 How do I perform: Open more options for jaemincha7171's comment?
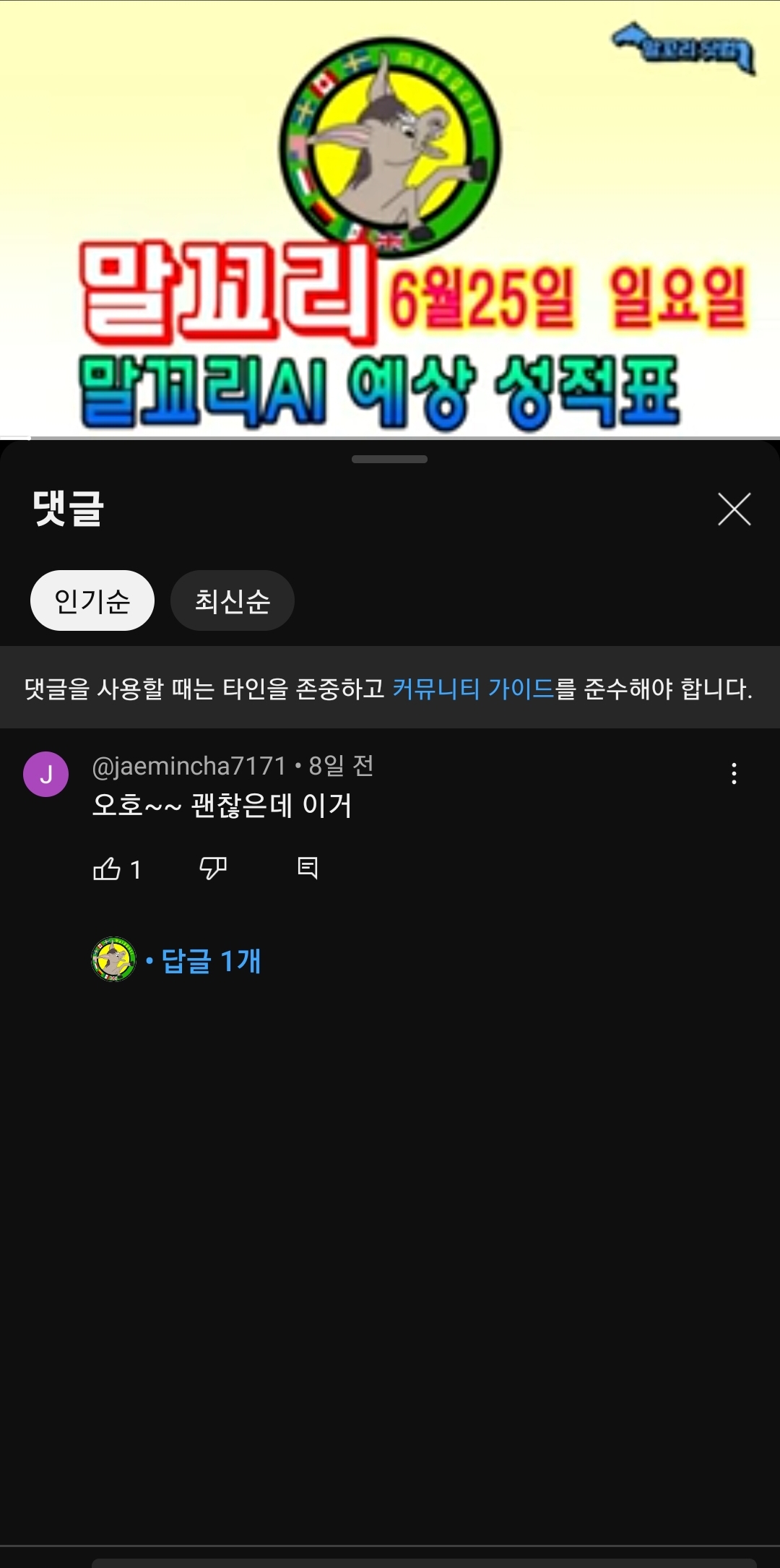tap(734, 774)
